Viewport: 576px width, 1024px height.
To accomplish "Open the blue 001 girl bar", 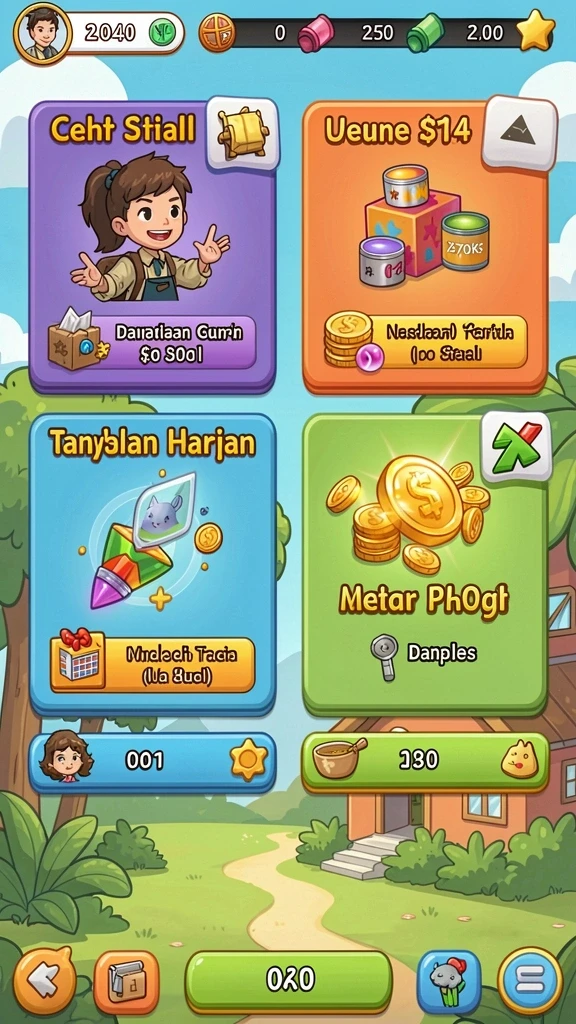I will point(152,761).
